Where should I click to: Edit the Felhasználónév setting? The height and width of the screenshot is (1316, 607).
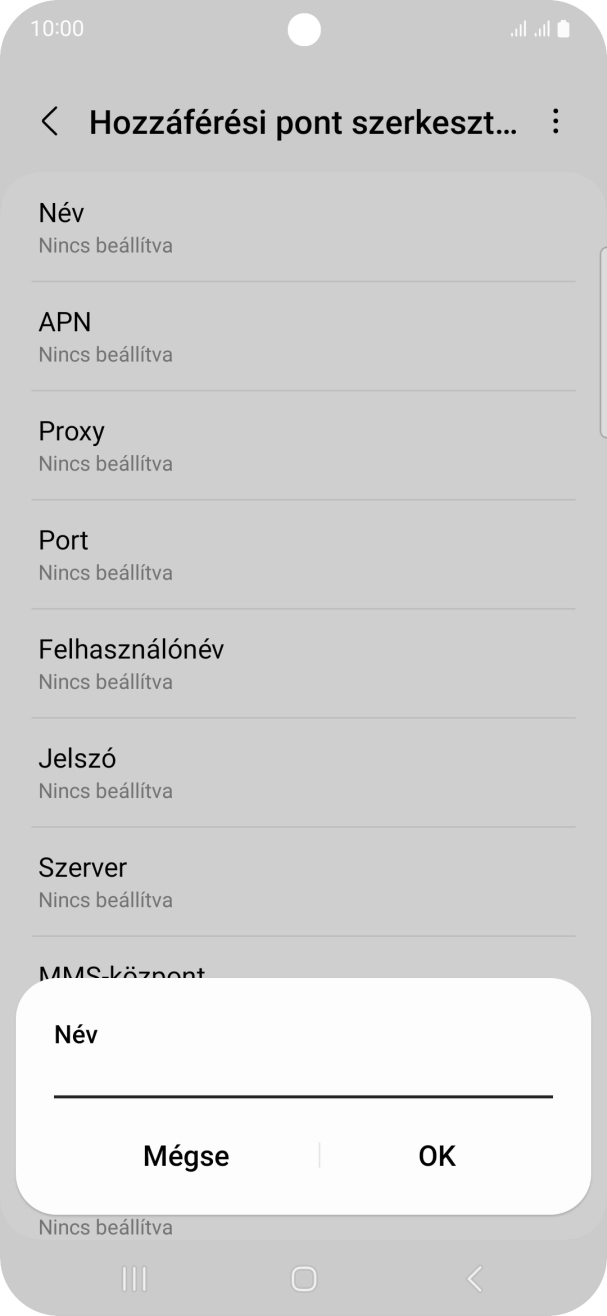(x=303, y=663)
